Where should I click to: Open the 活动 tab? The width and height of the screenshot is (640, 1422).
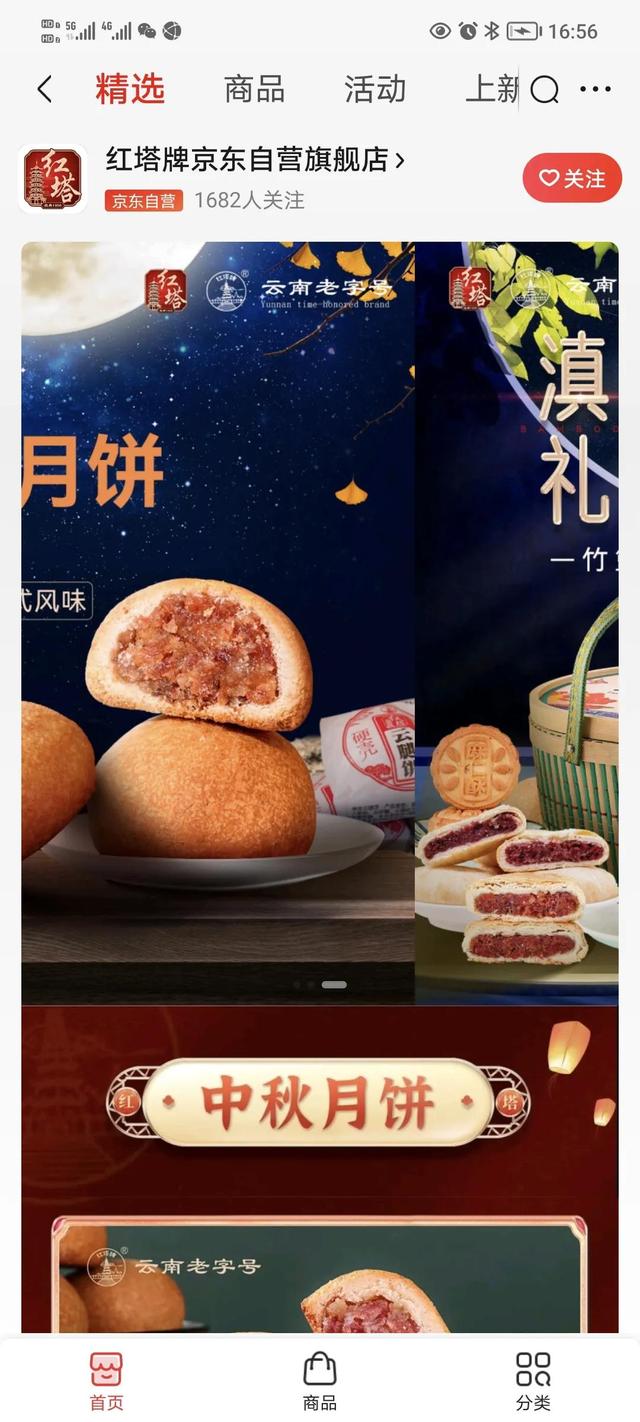(375, 89)
